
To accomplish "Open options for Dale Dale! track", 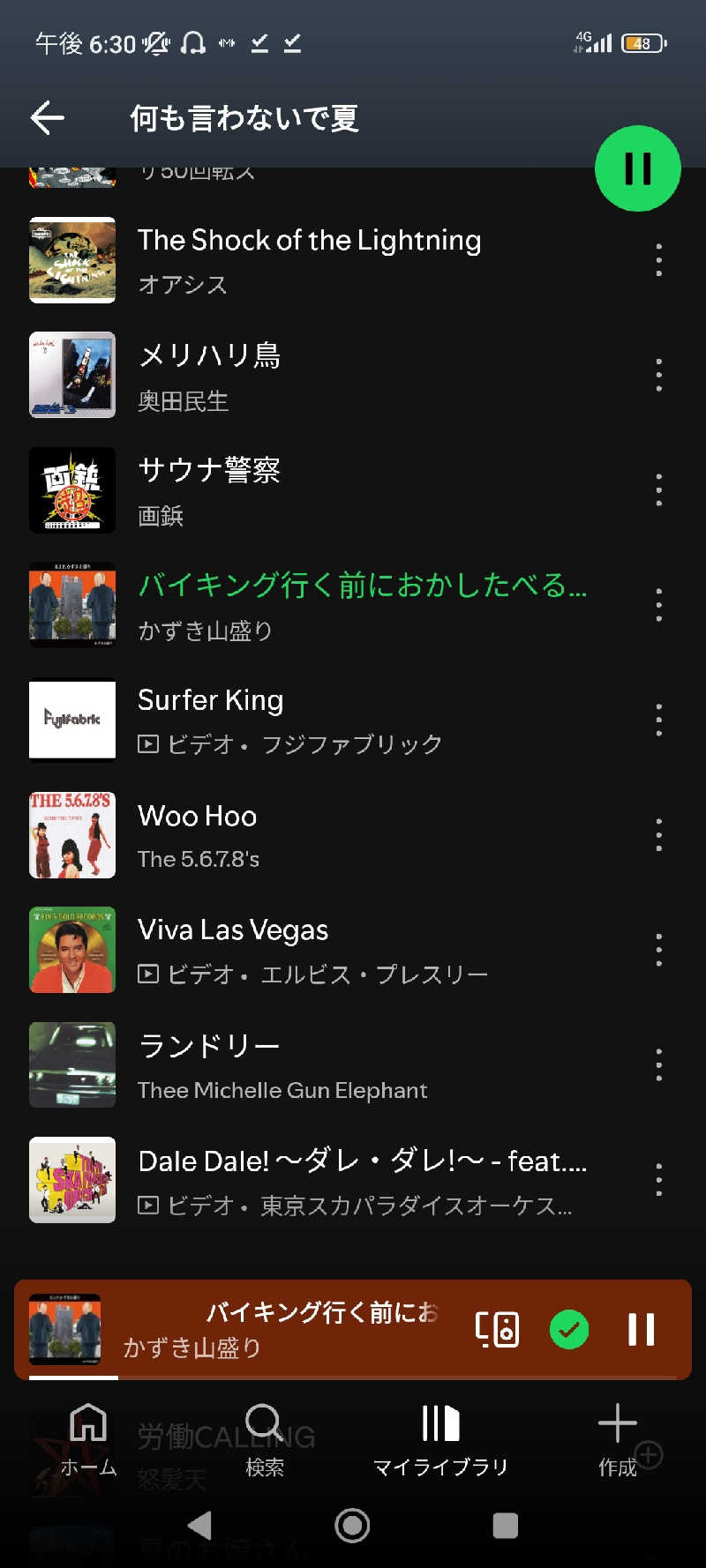I will 658,1180.
